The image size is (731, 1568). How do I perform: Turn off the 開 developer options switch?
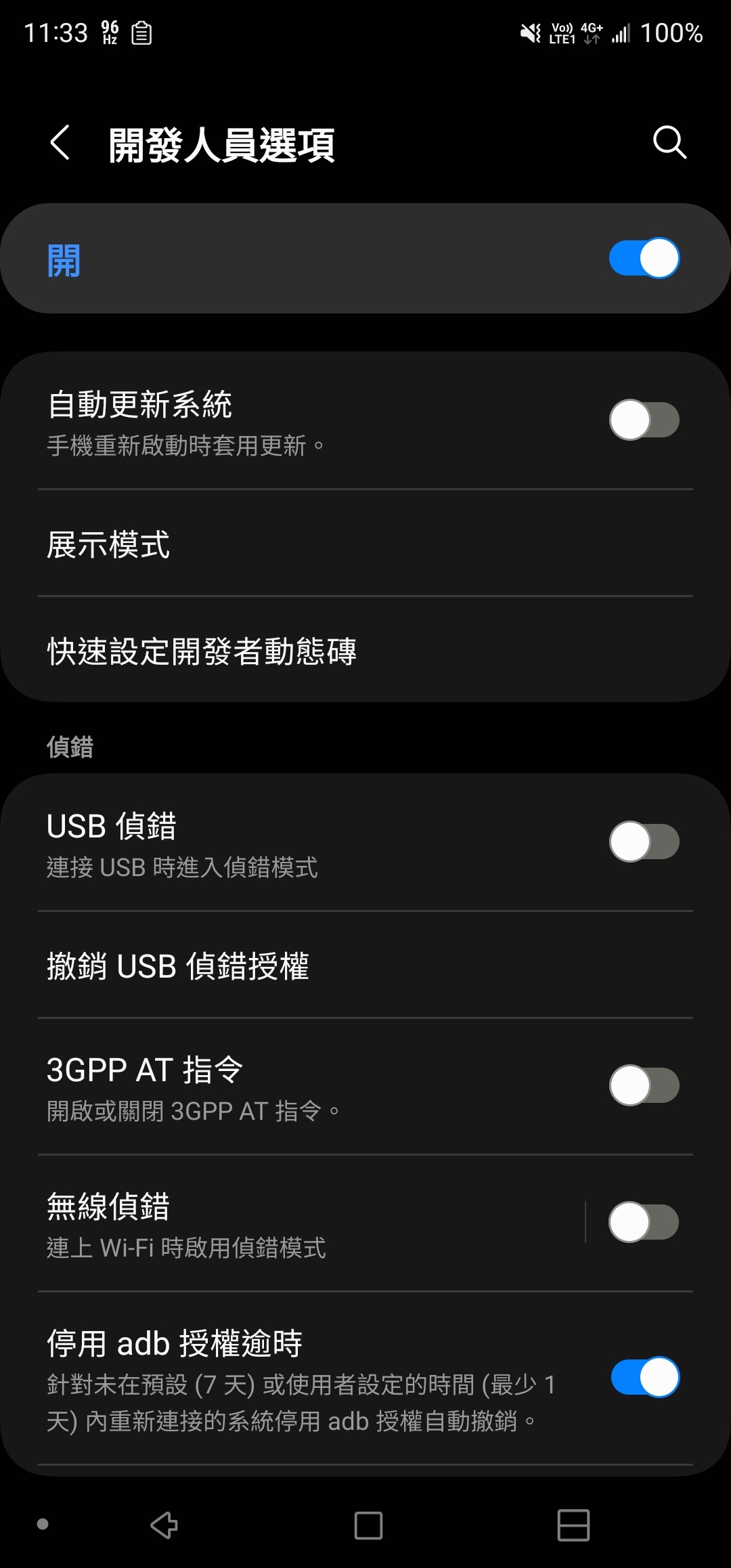click(644, 258)
